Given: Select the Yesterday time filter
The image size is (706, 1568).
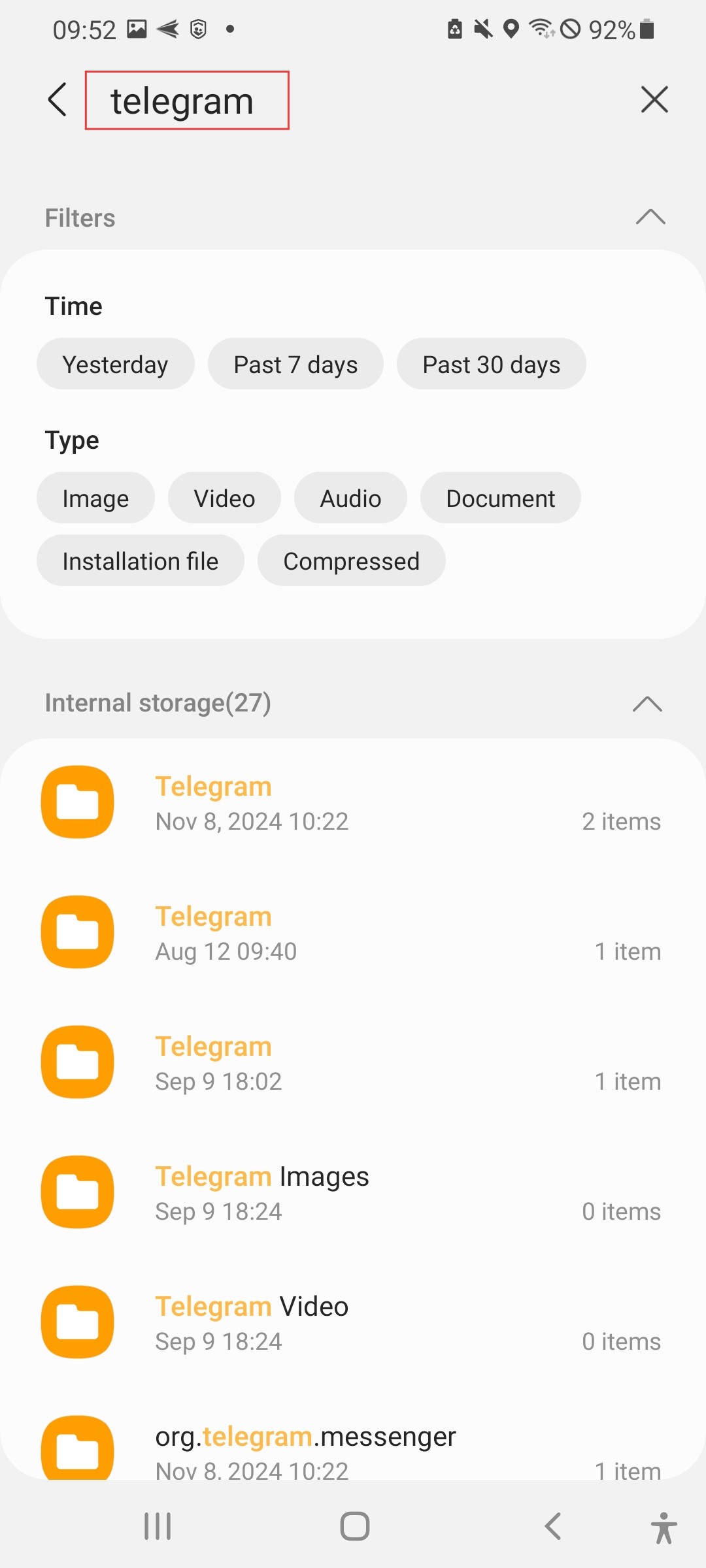Looking at the screenshot, I should [x=115, y=364].
